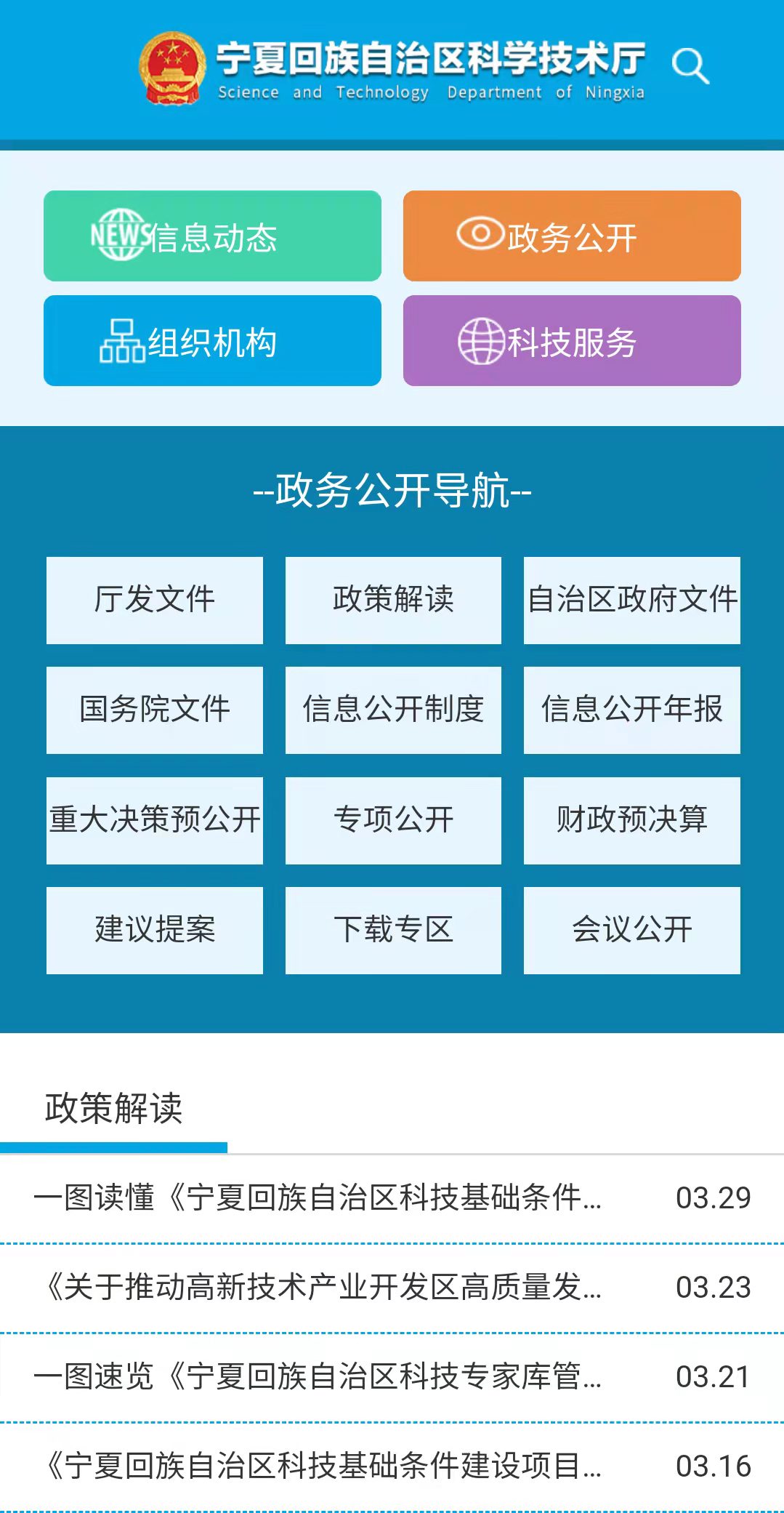Select 专项公开
The width and height of the screenshot is (784, 1513).
pyautogui.click(x=393, y=820)
